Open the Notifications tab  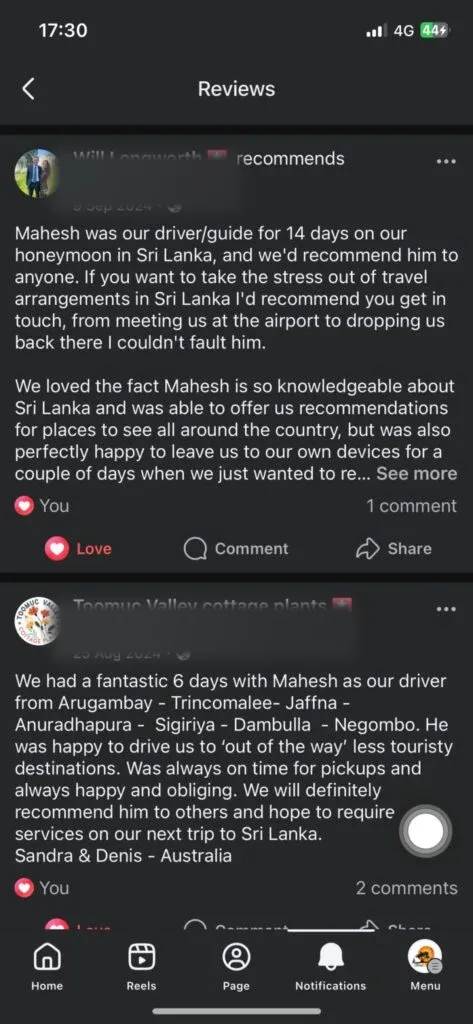[x=331, y=967]
